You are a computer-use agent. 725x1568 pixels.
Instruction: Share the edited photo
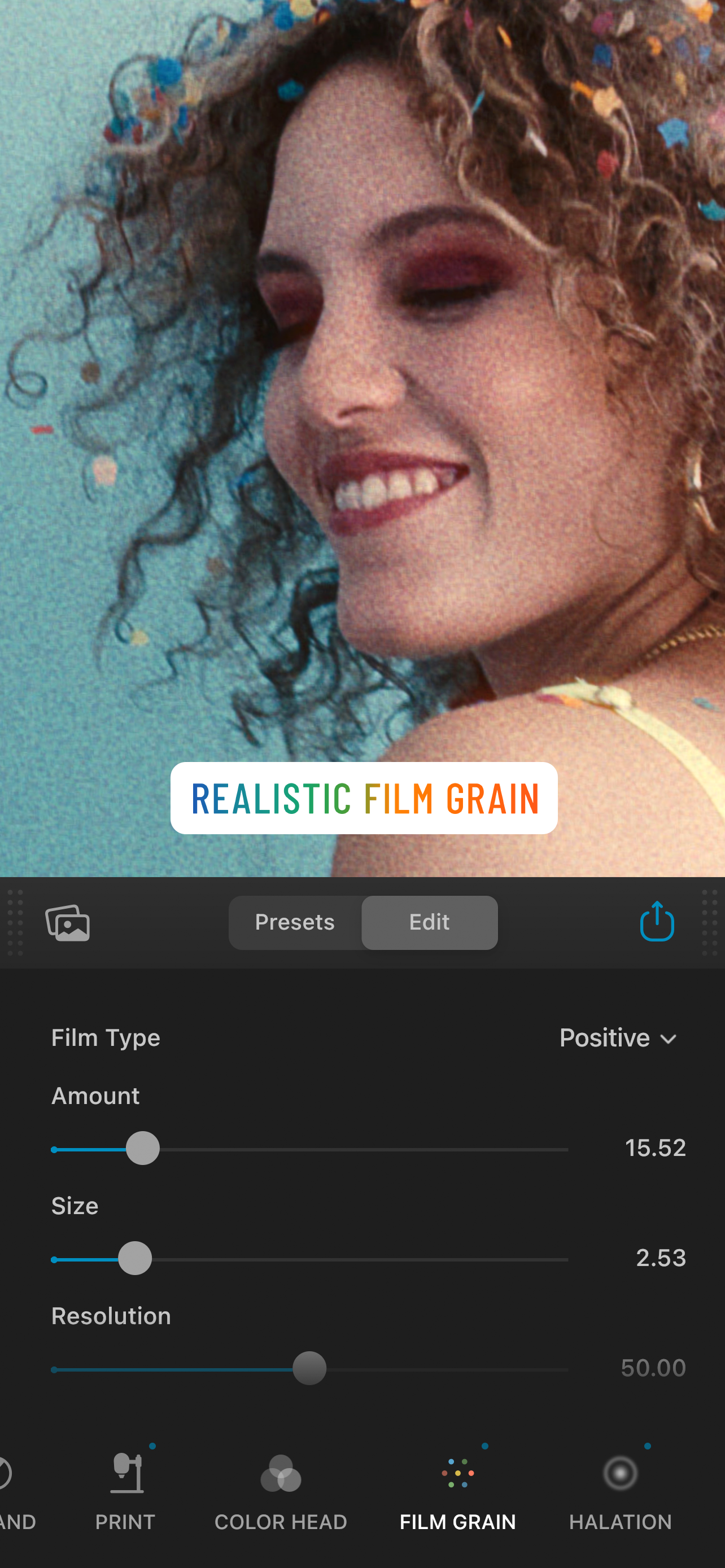(657, 922)
